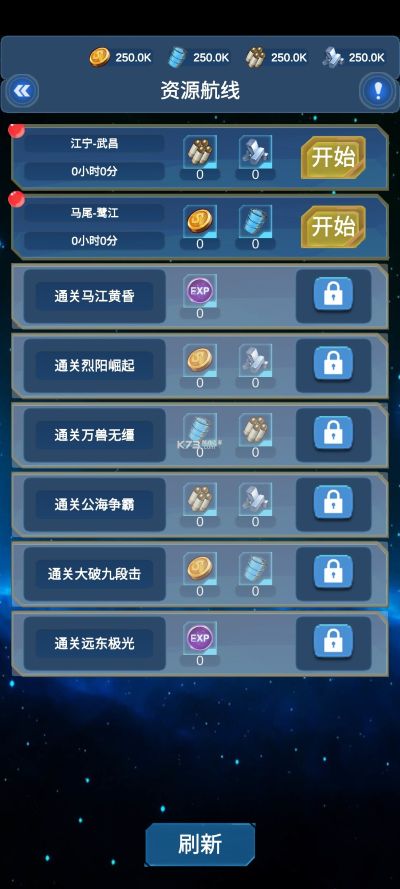Tap the lock on 通关公海争霸
The height and width of the screenshot is (889, 400).
point(333,505)
